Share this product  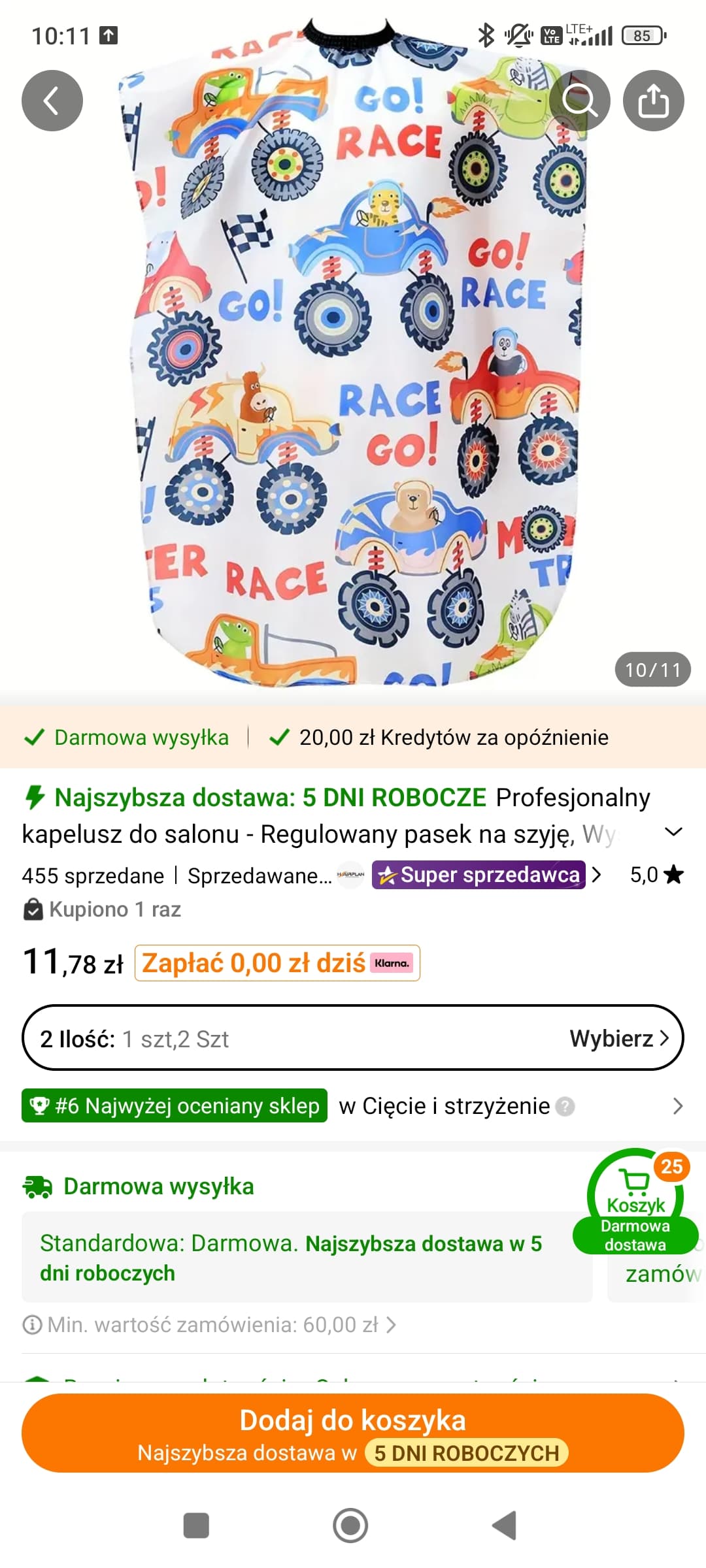pyautogui.click(x=653, y=101)
